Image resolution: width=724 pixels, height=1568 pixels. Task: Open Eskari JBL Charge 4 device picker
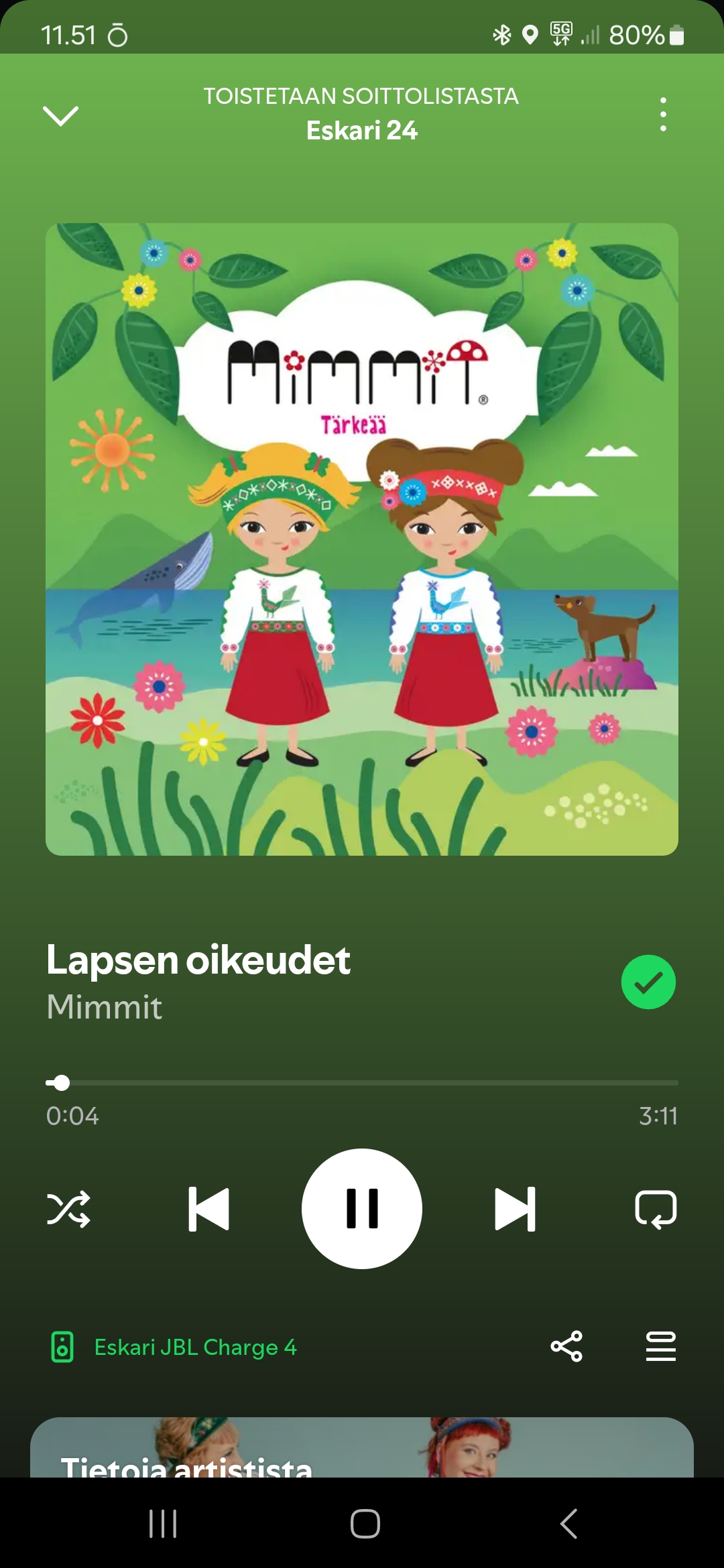tap(174, 1347)
